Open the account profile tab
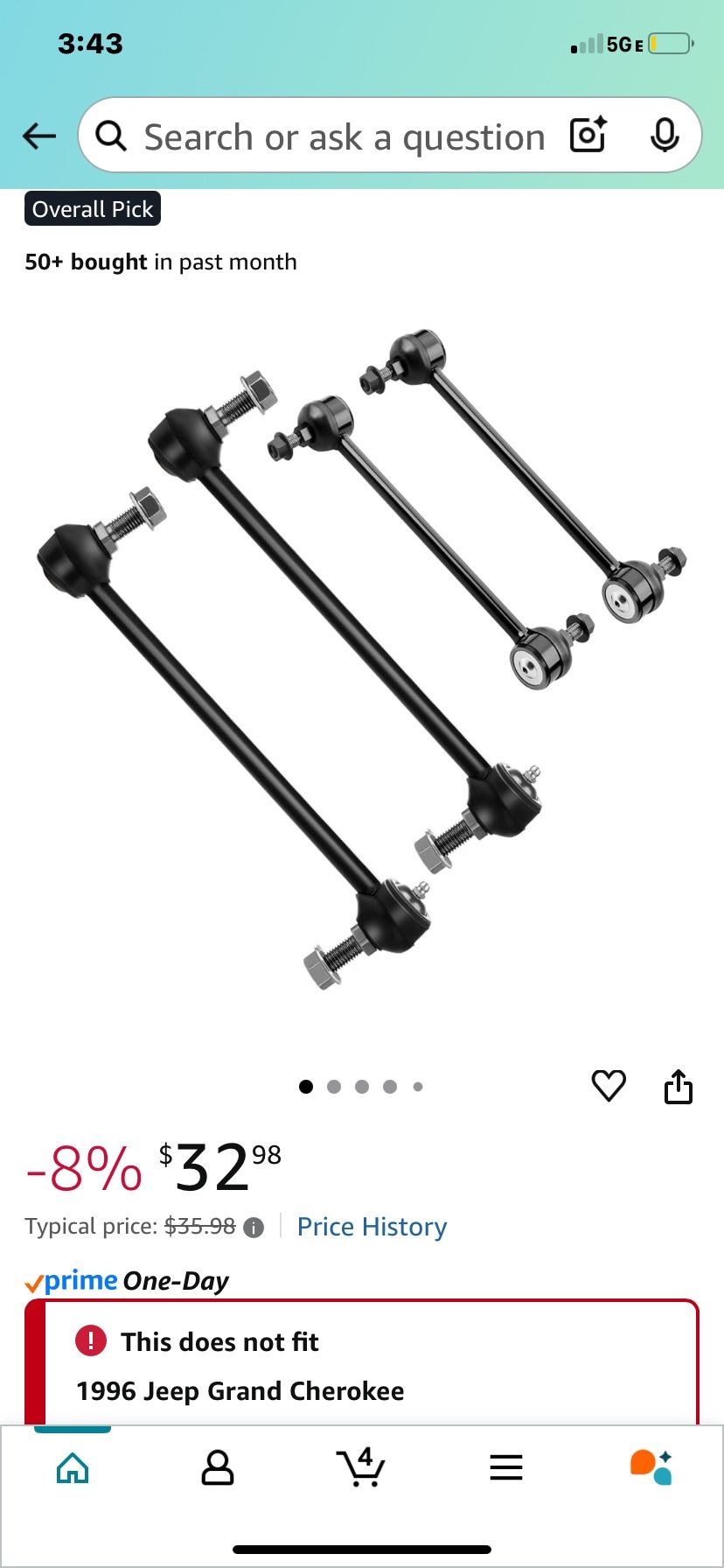 tap(218, 1467)
